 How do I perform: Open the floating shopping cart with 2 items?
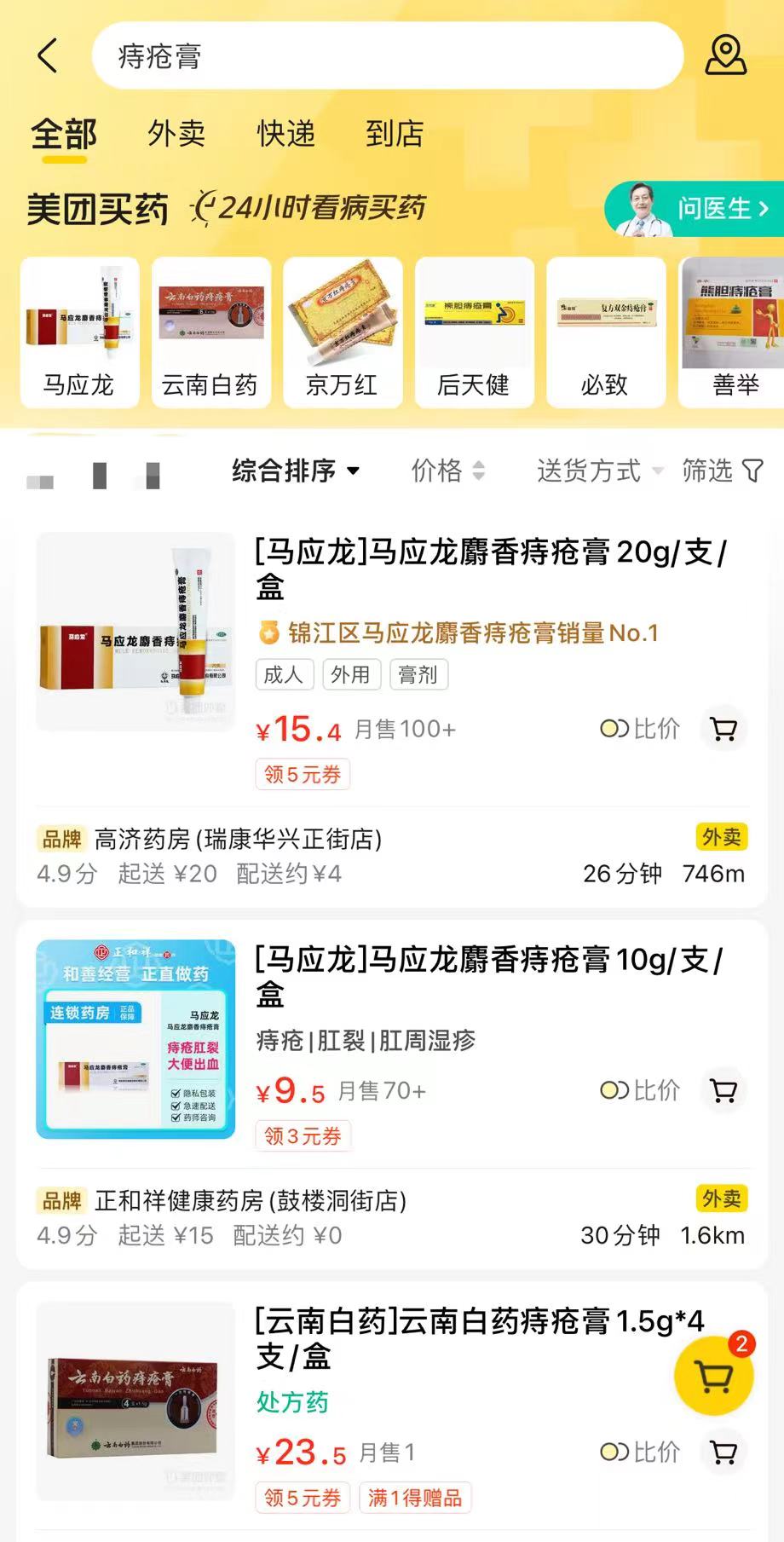coord(714,1376)
